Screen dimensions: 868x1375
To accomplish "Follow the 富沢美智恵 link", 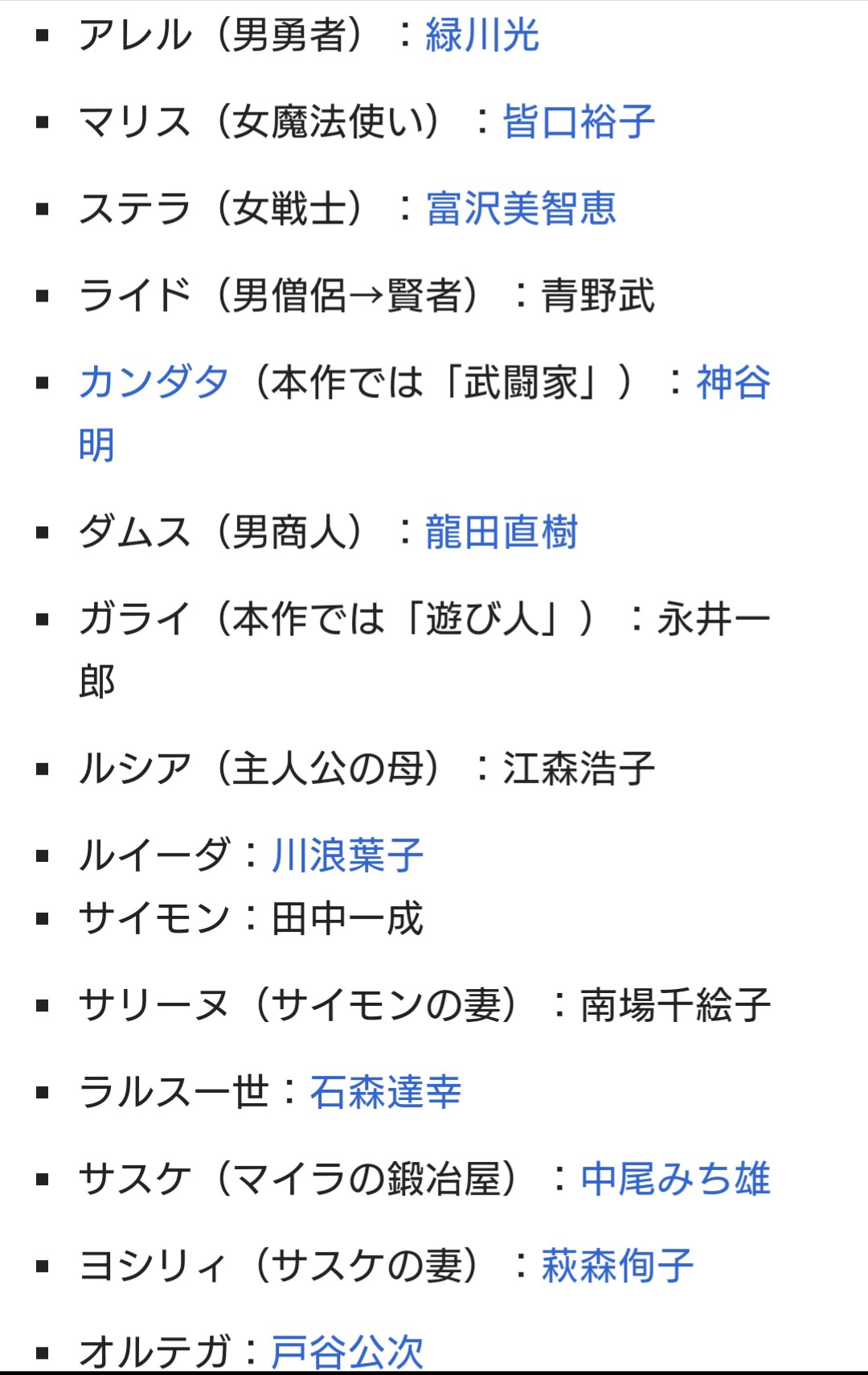I will coord(520,209).
